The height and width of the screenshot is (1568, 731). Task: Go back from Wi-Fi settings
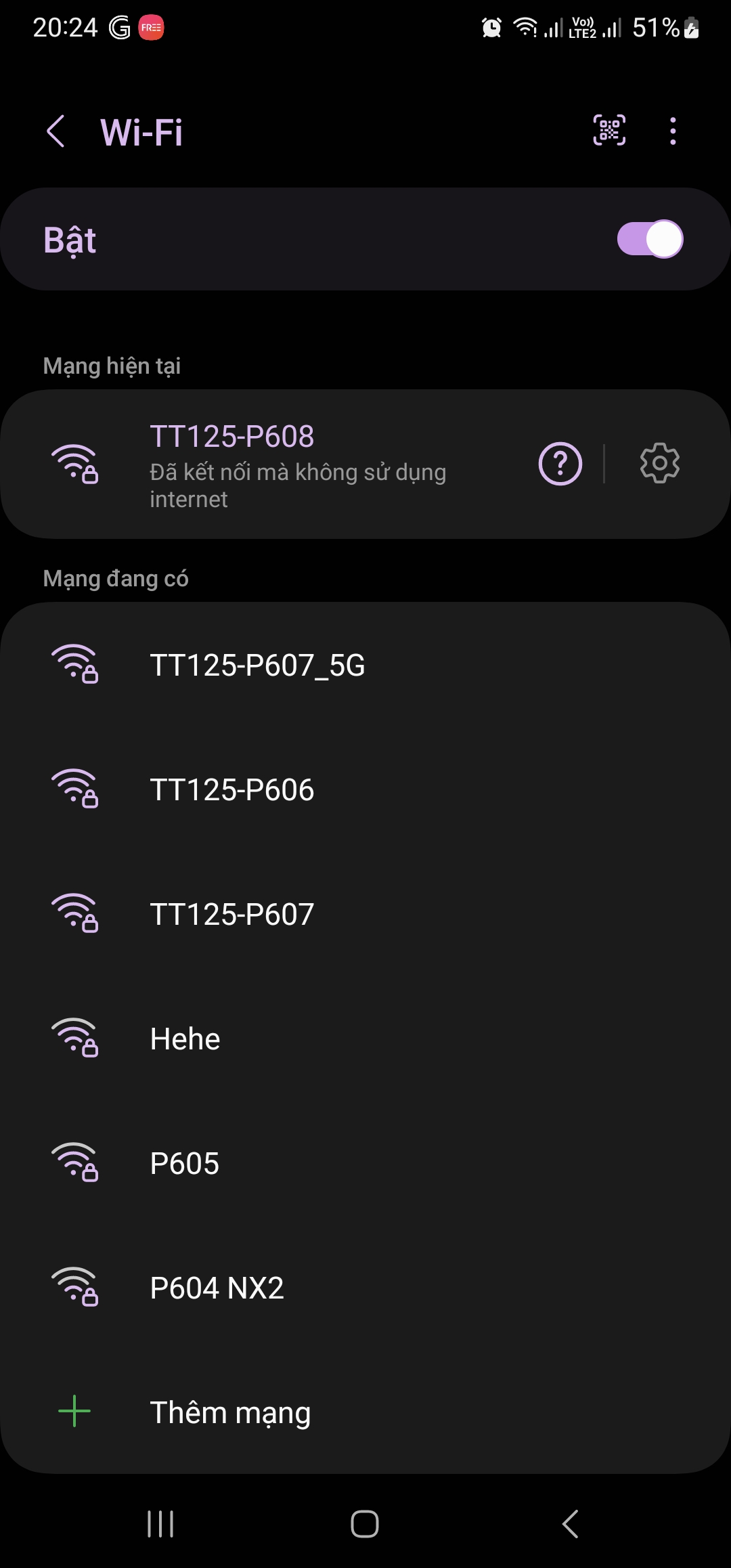coord(56,131)
